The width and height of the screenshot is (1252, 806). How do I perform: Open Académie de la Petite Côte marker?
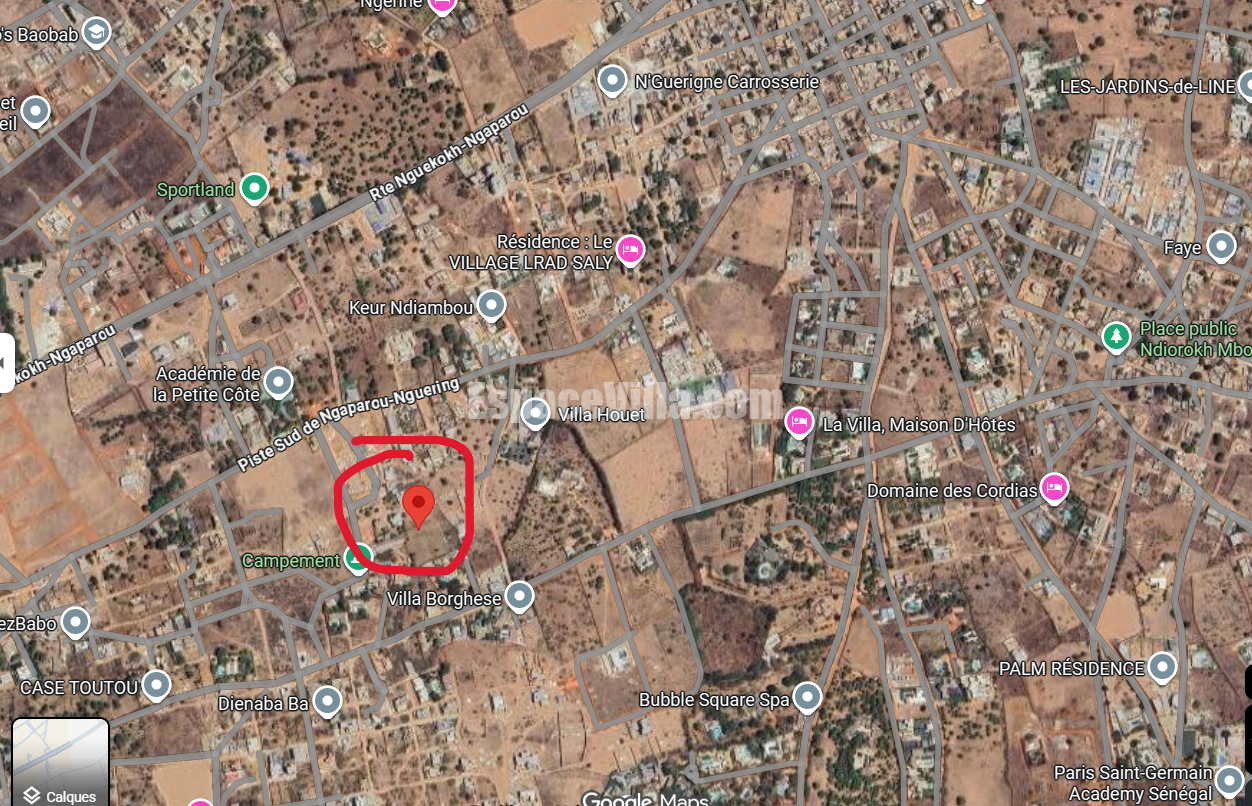(278, 381)
